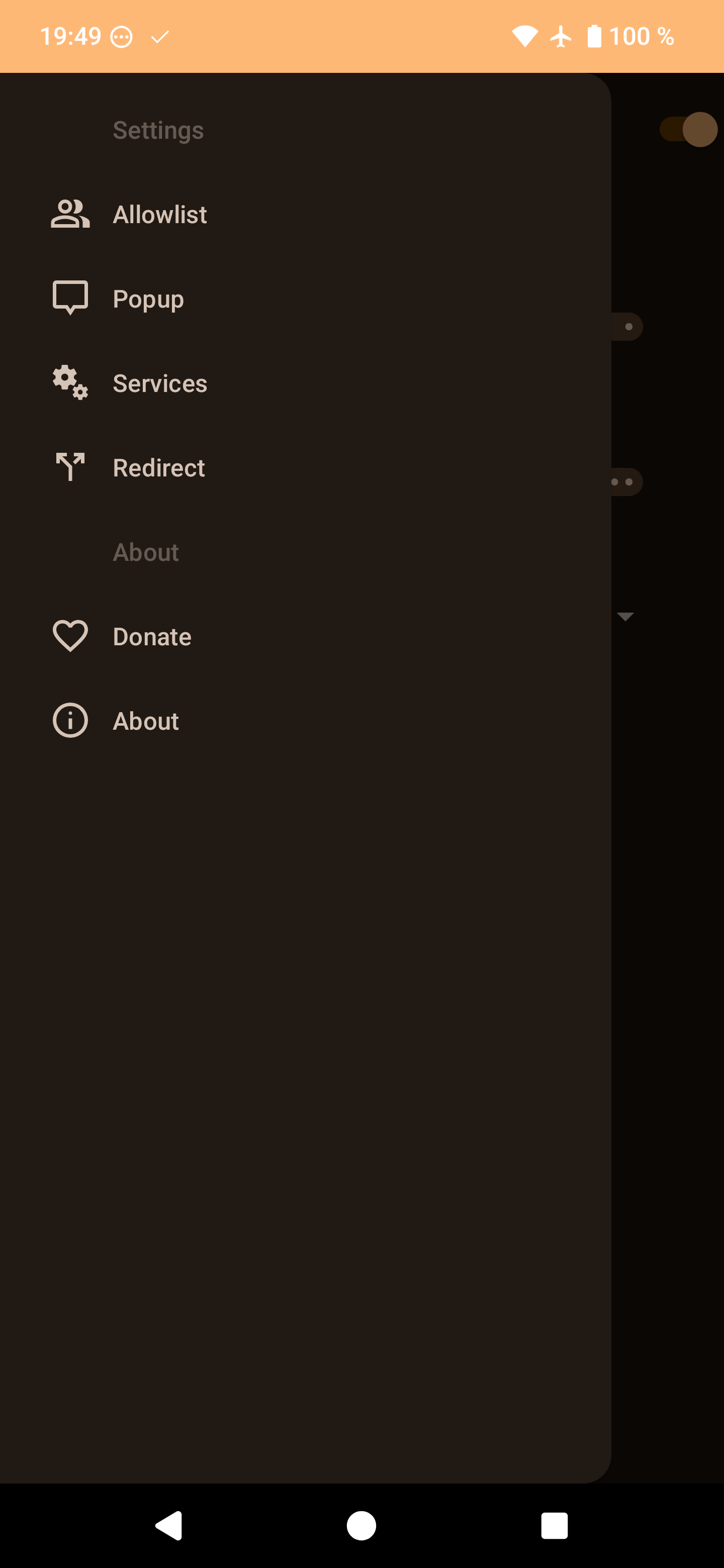The width and height of the screenshot is (724, 1568).
Task: Open the About app info entry
Action: (305, 721)
